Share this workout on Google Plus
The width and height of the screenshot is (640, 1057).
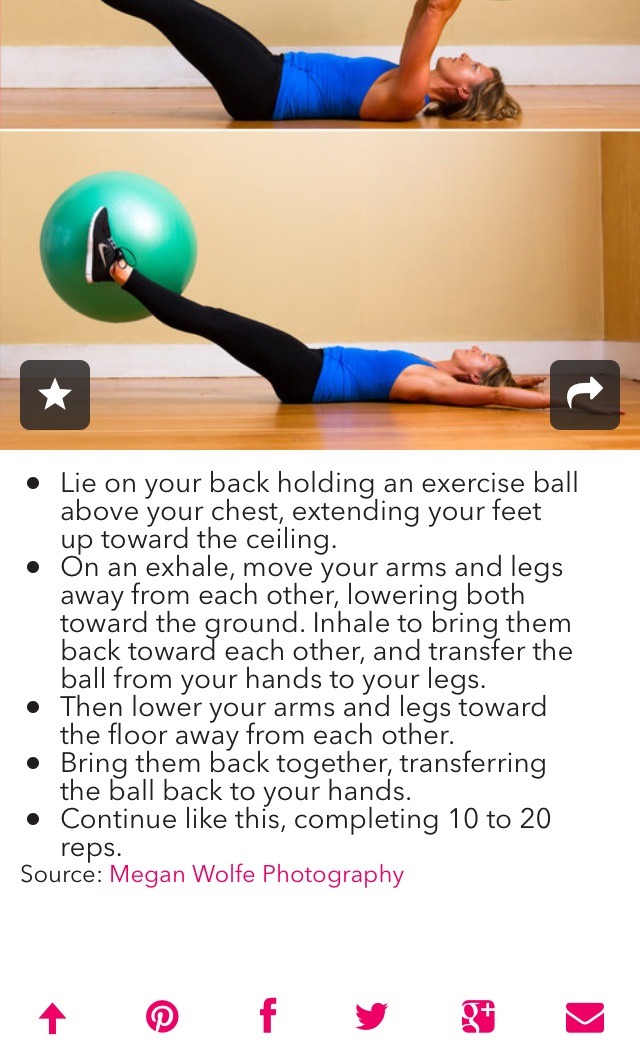(x=478, y=1017)
